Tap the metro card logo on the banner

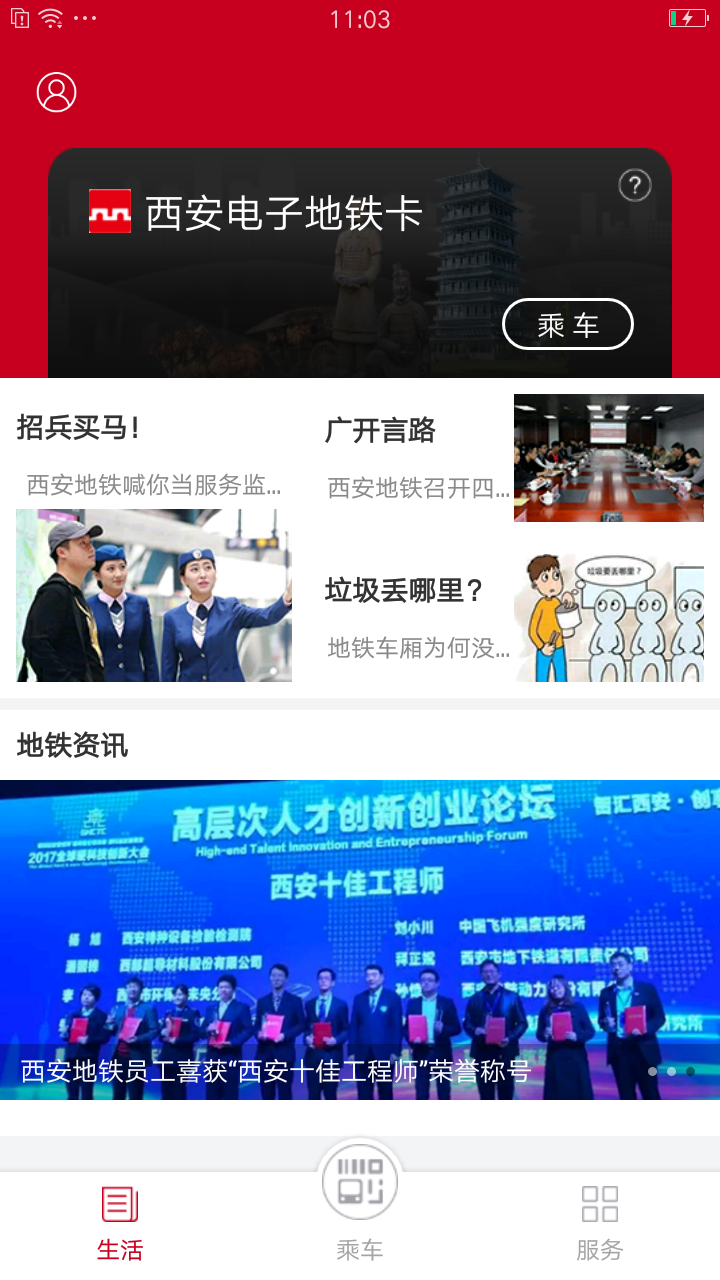(x=110, y=210)
